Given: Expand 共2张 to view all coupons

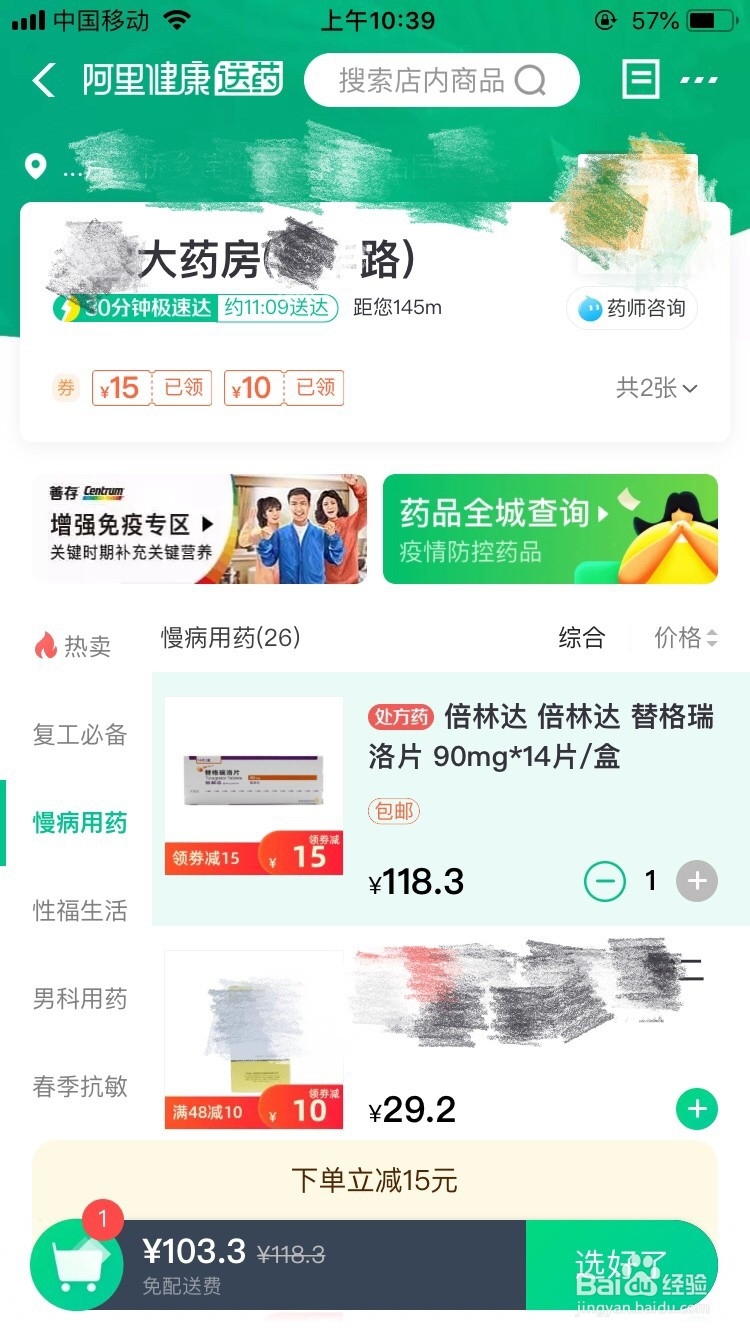Looking at the screenshot, I should [x=657, y=388].
